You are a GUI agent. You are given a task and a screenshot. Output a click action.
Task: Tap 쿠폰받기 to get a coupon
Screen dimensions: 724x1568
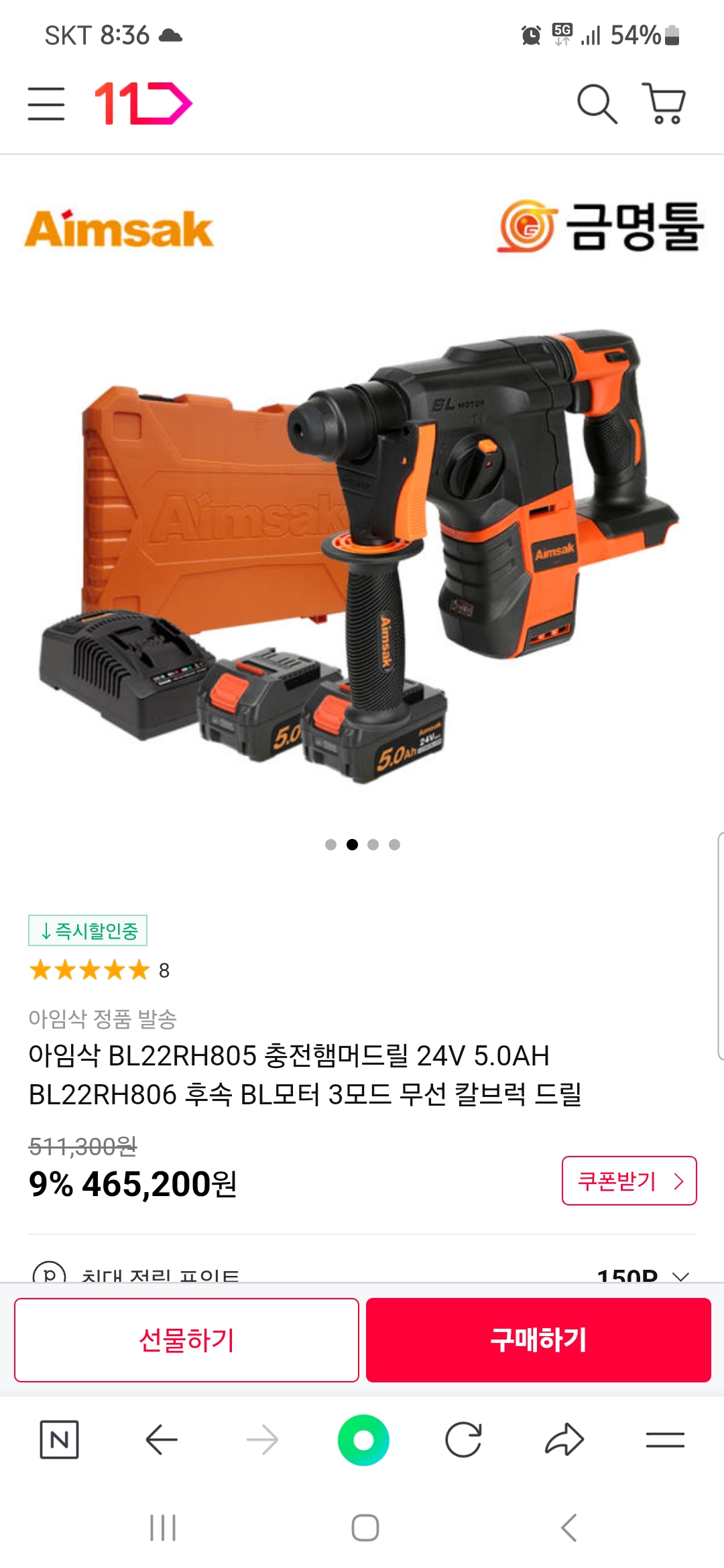coord(629,1181)
